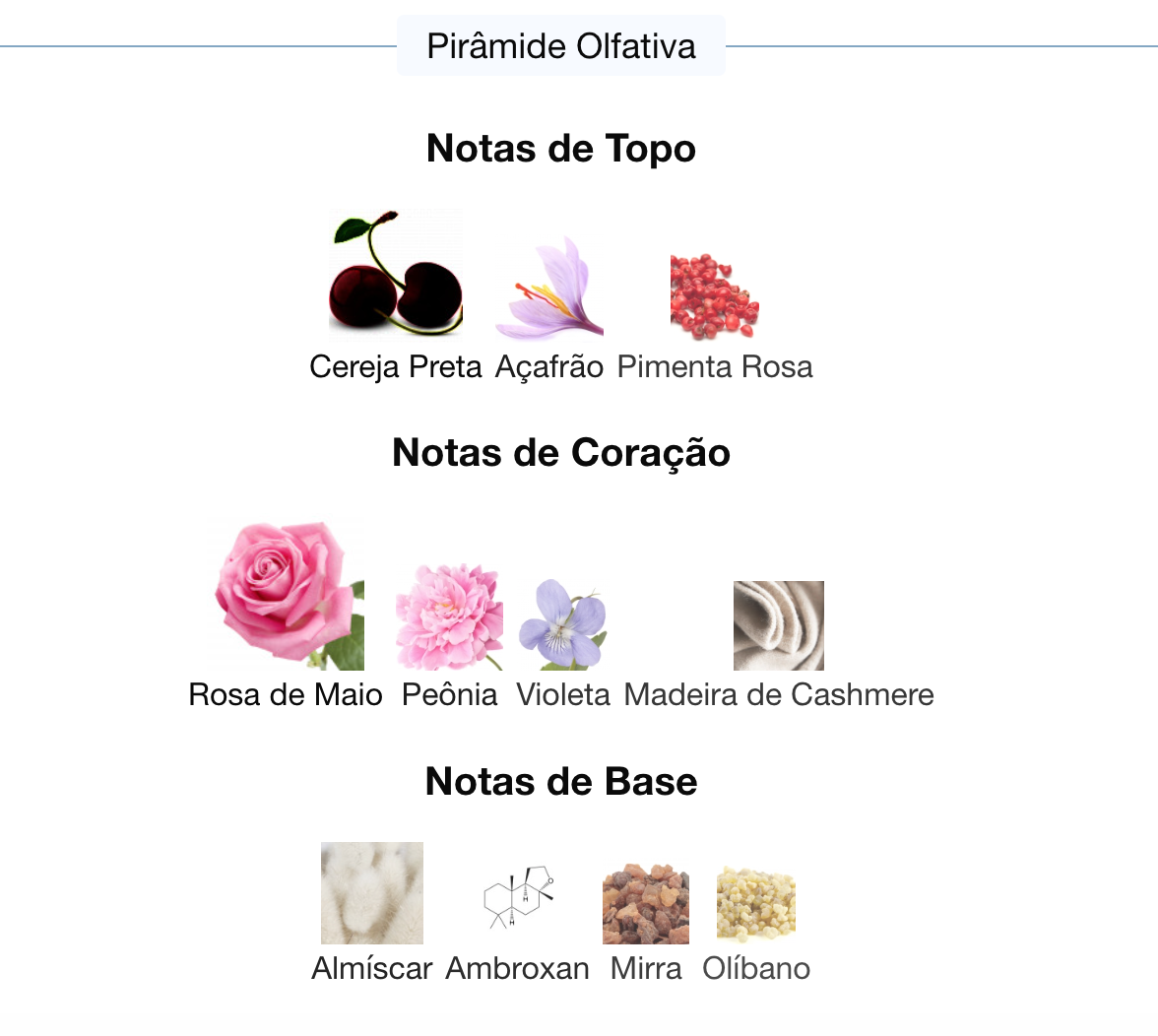Image resolution: width=1158 pixels, height=1036 pixels.
Task: Select the Pimenta Rosa note
Action: click(715, 295)
